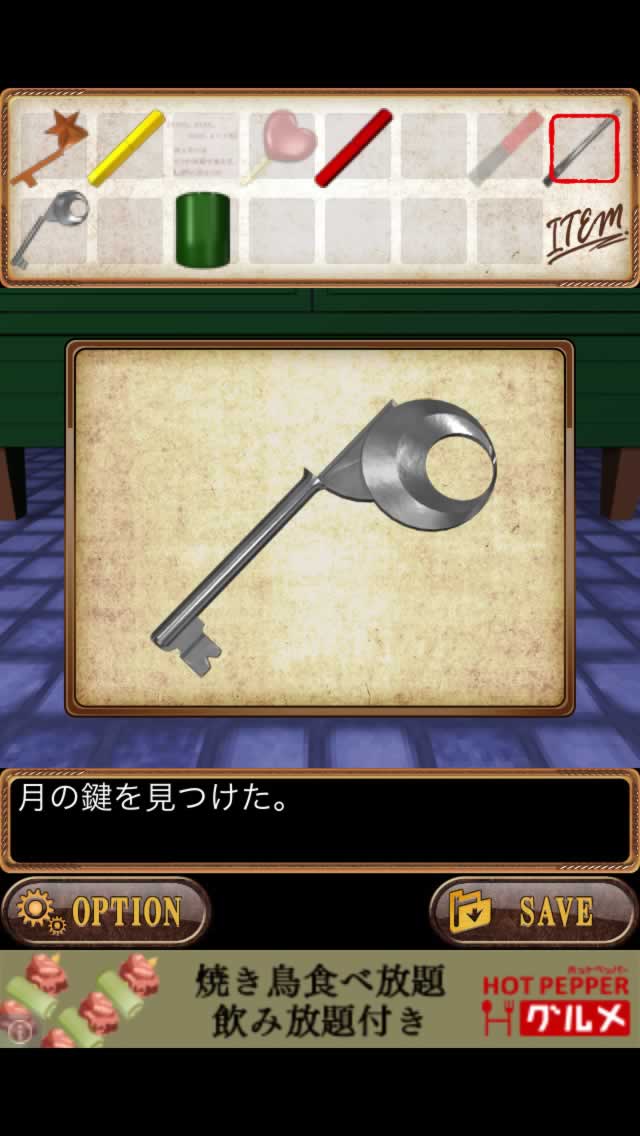Image resolution: width=640 pixels, height=1136 pixels.
Task: Select the star key in inventory
Action: (49, 147)
